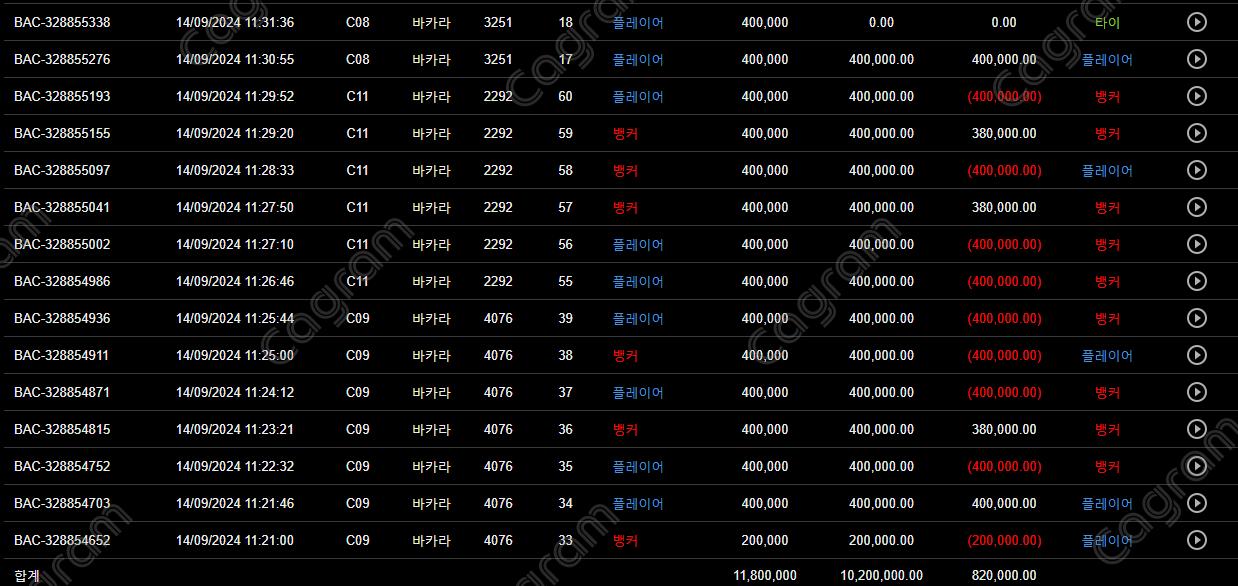Open replay of bet BAC-328855193
Viewport: 1238px width, 586px height.
(x=1196, y=96)
